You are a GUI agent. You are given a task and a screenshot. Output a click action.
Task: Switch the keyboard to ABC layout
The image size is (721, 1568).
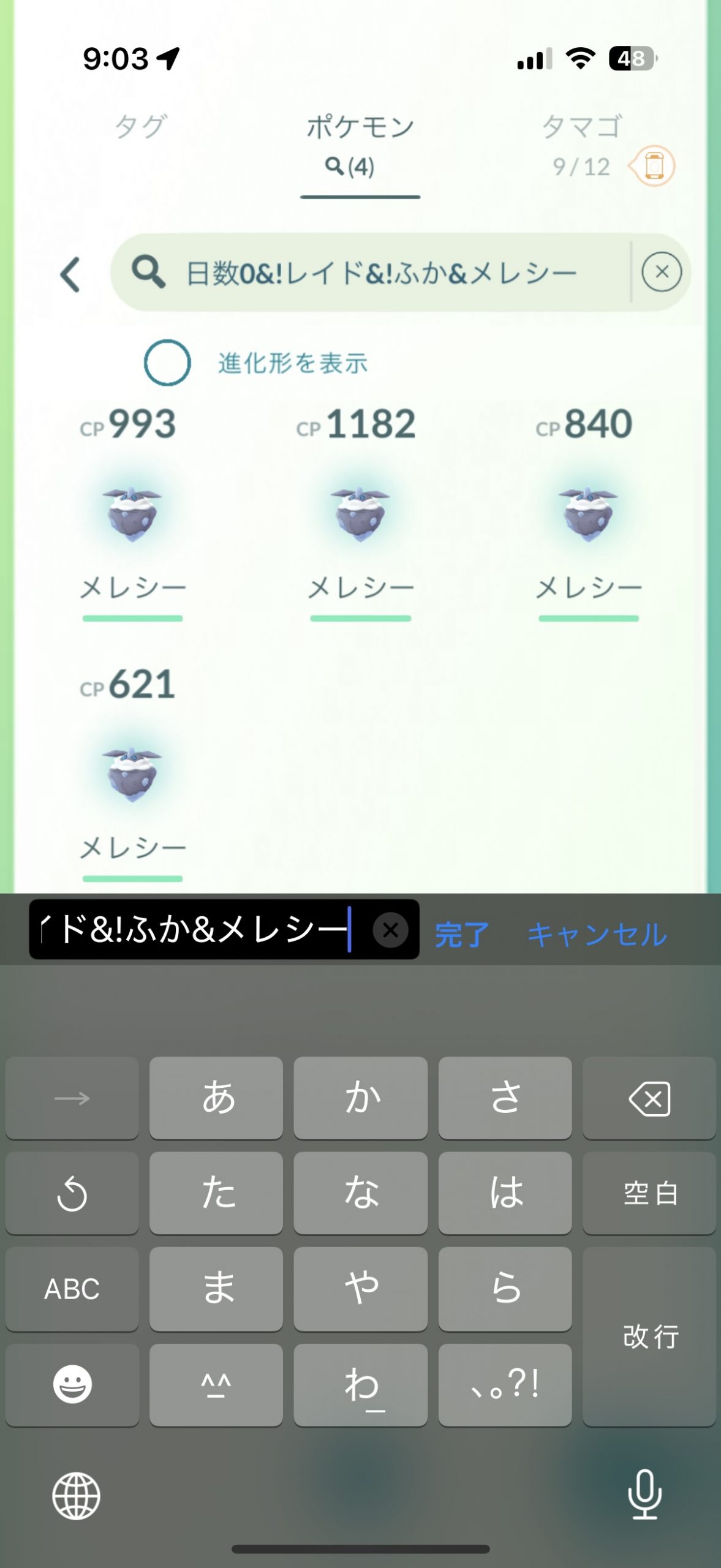pos(72,1289)
